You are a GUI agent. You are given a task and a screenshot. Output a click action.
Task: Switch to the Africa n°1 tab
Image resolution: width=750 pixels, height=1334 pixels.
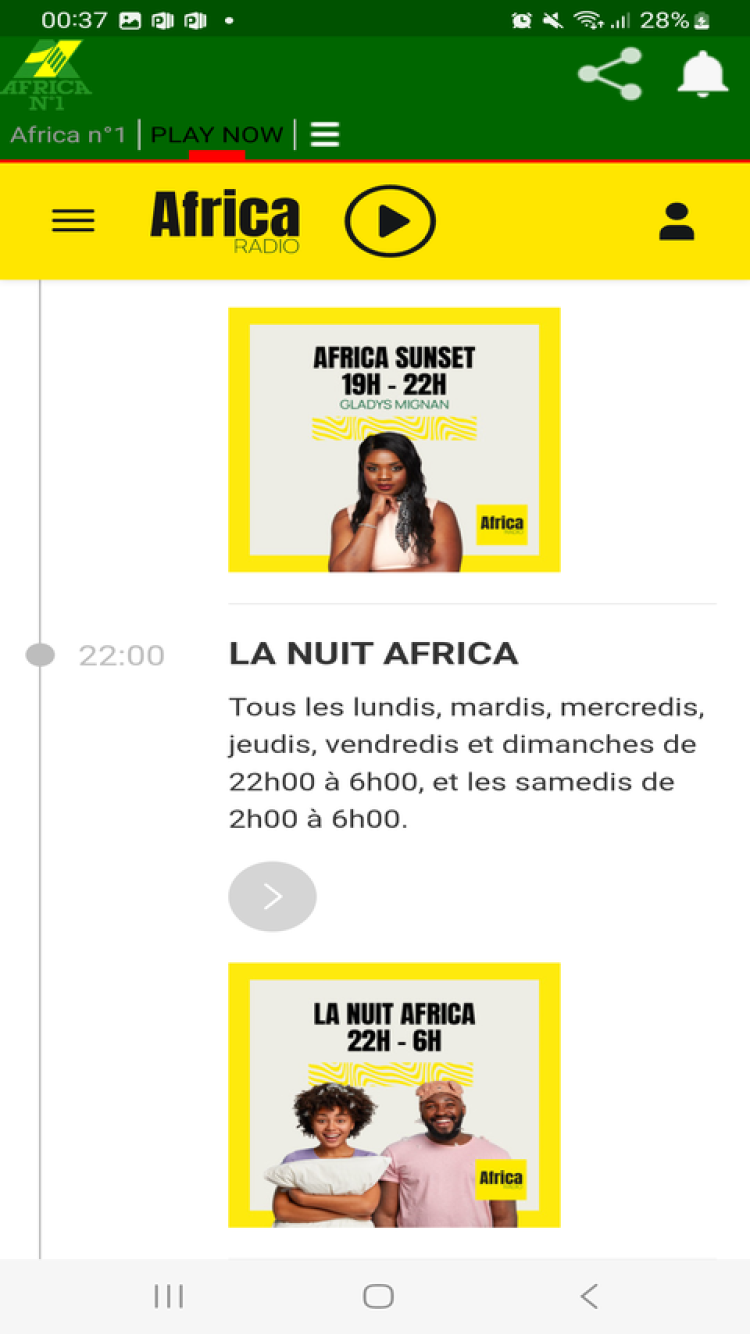coord(68,135)
